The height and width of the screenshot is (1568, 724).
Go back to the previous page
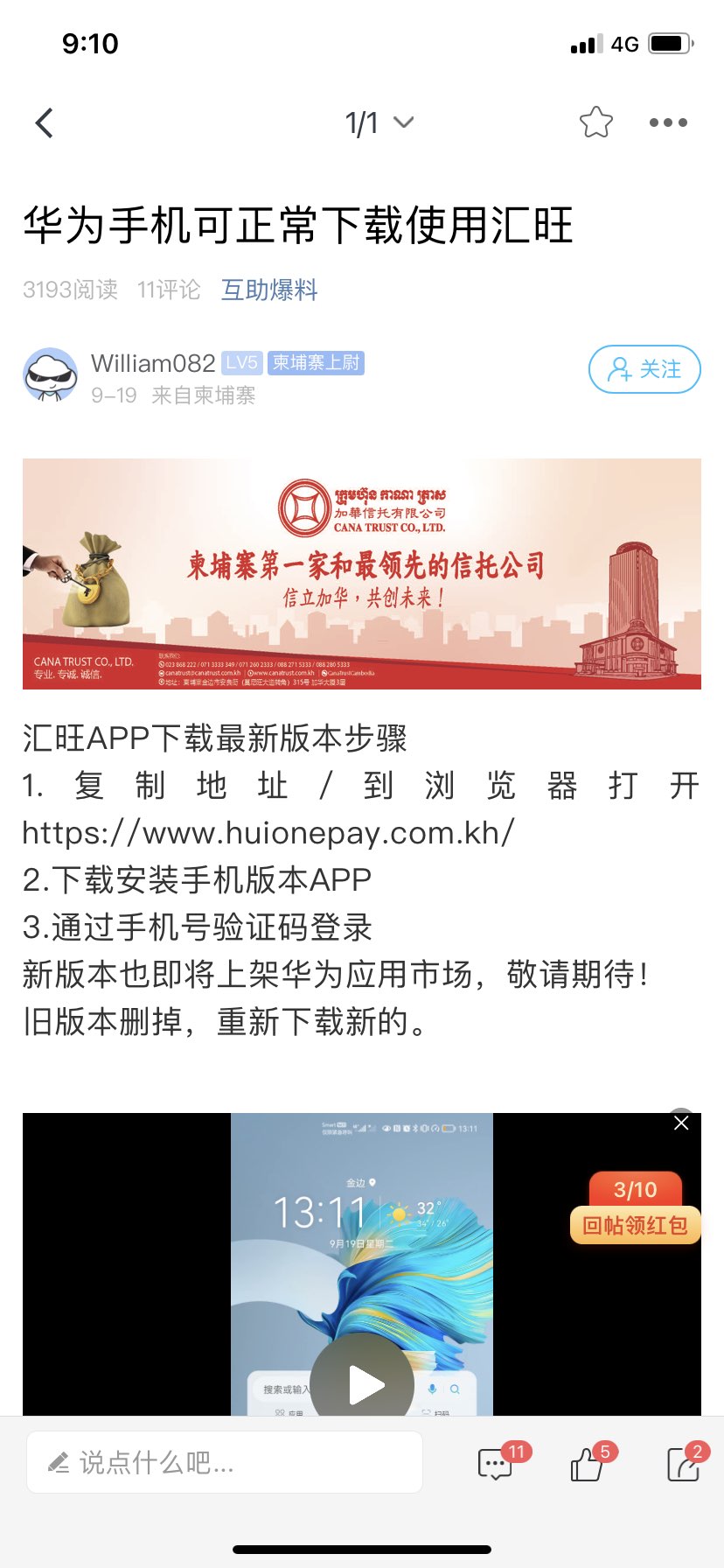[45, 123]
